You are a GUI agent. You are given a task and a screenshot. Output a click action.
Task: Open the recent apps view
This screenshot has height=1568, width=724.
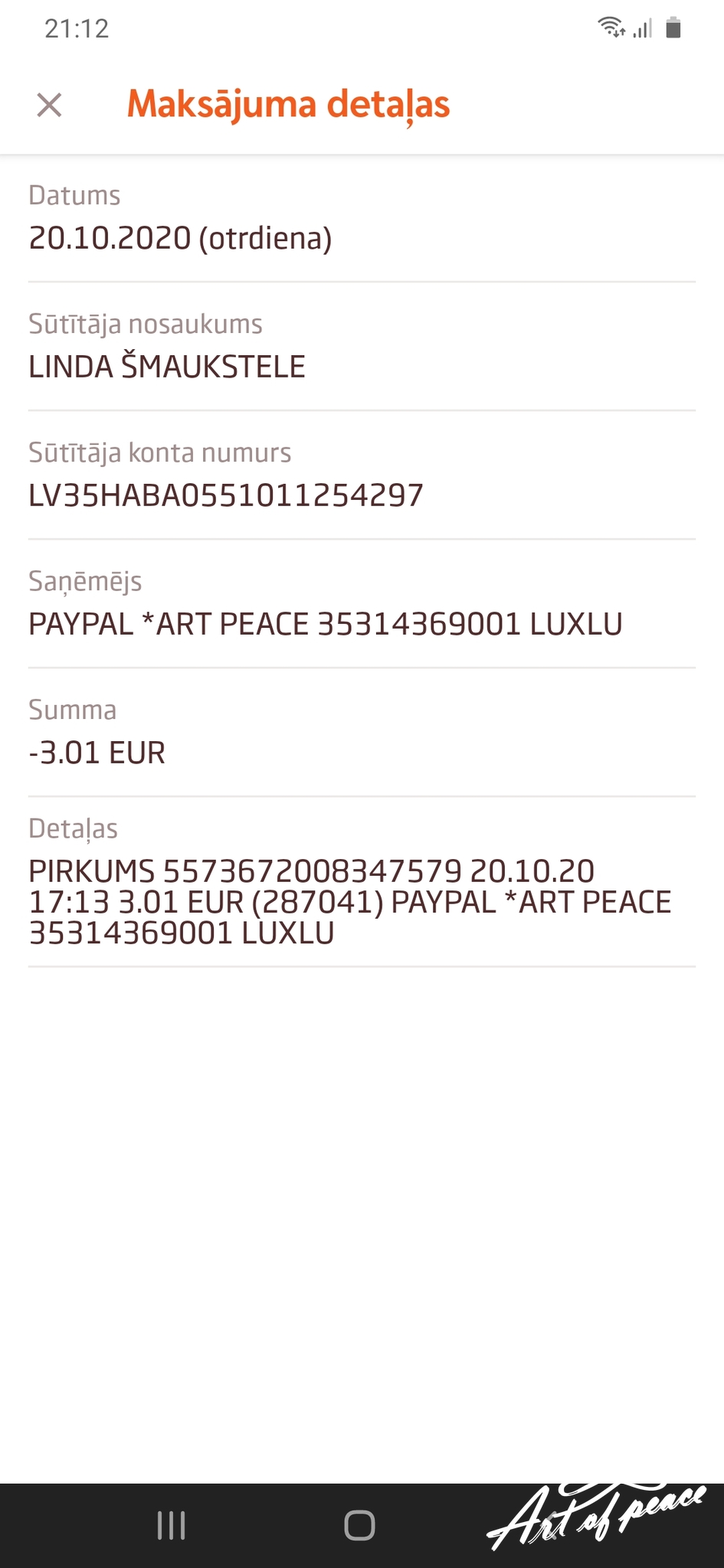coord(171,1525)
